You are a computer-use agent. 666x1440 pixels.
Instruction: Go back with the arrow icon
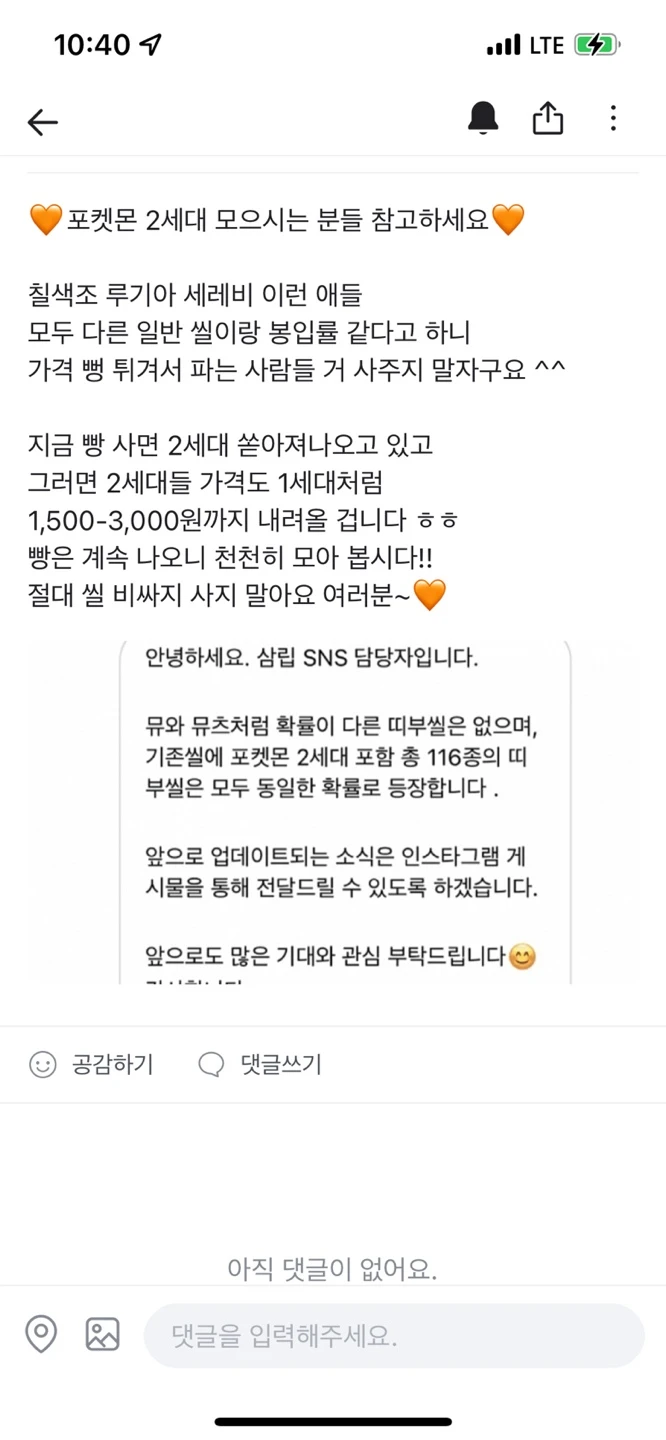coord(43,122)
